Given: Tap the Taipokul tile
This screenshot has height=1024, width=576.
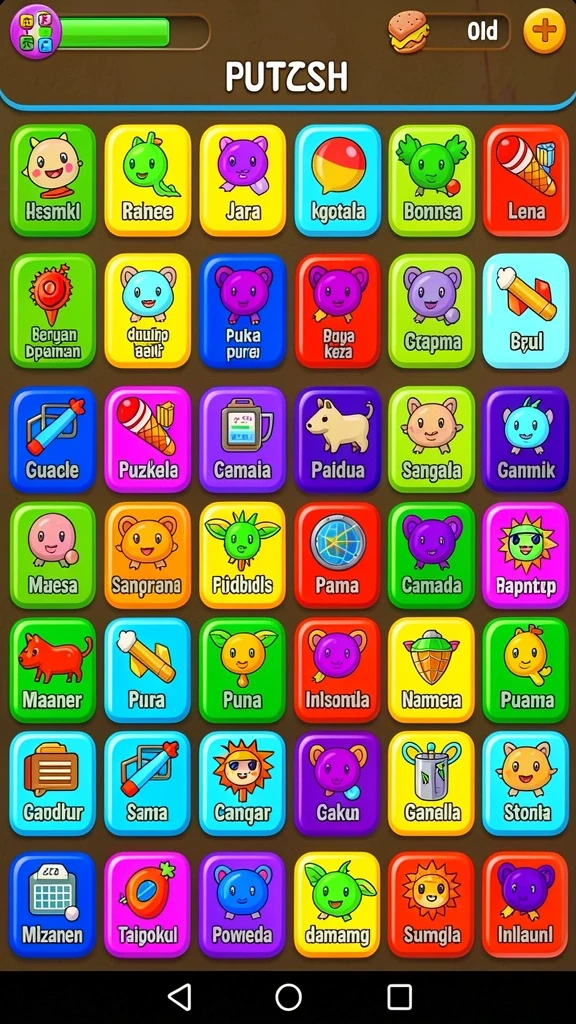Looking at the screenshot, I should pyautogui.click(x=148, y=905).
